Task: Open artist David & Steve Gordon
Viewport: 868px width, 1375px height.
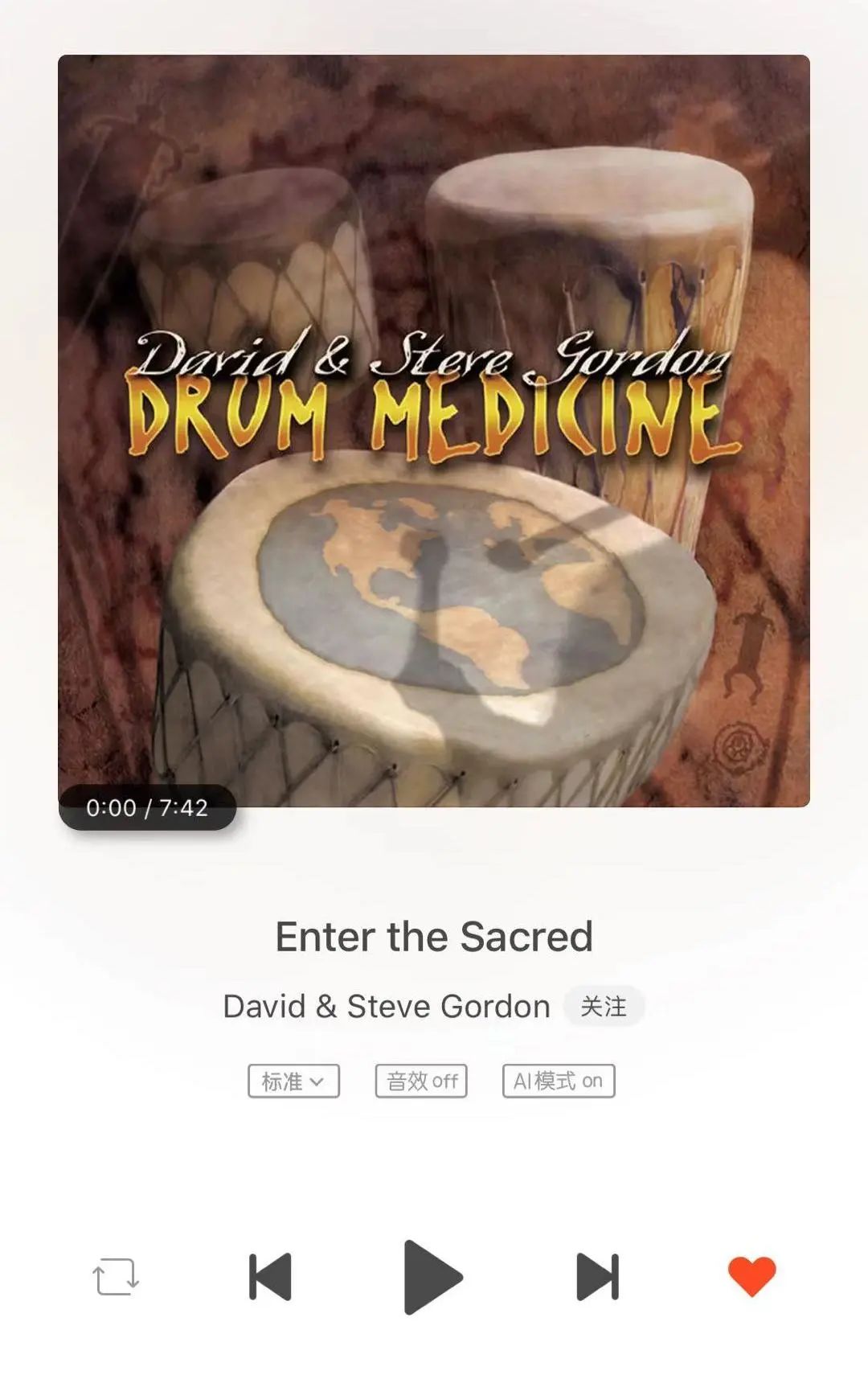Action: 386,1006
